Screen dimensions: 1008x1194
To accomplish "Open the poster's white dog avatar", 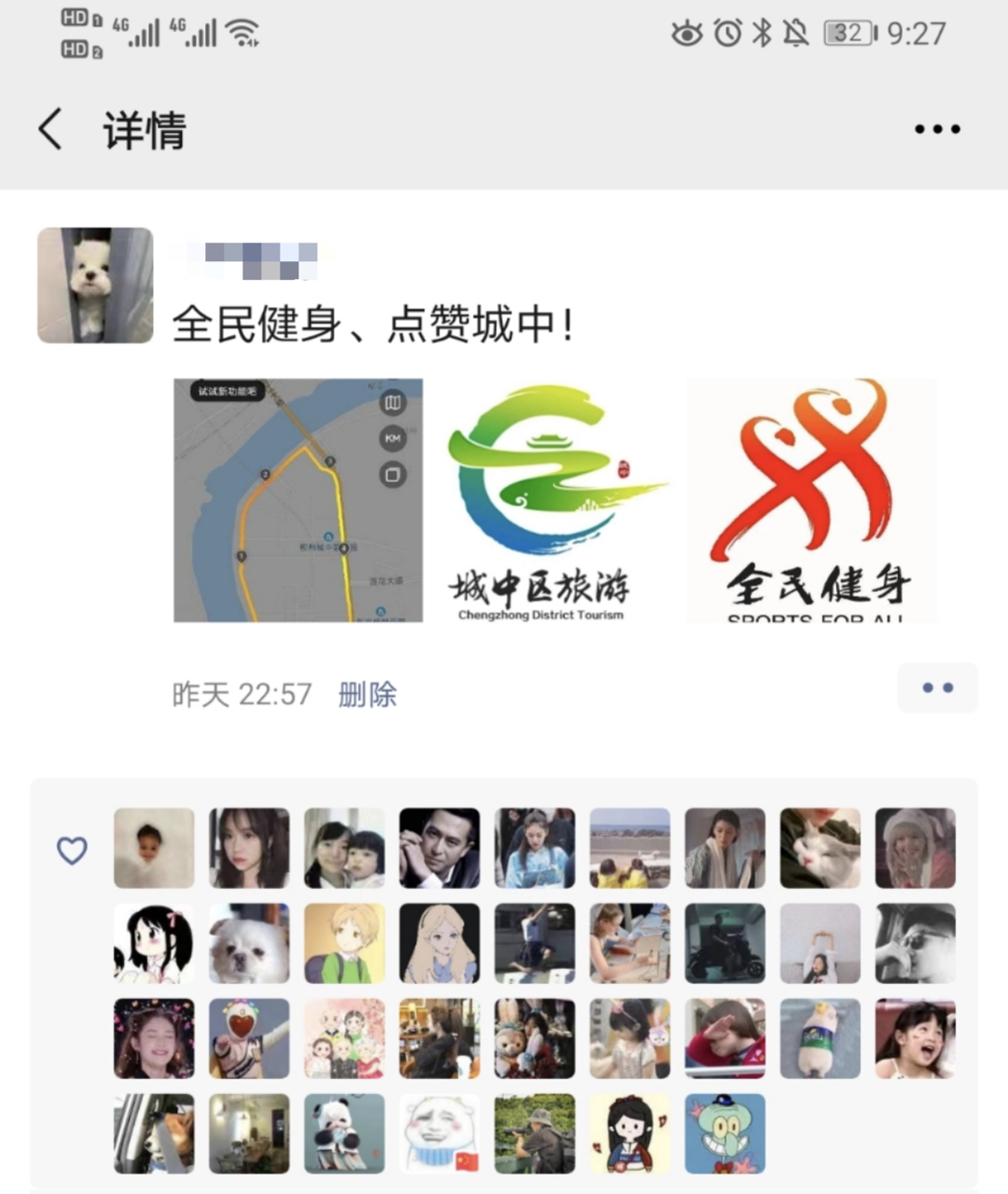I will click(95, 285).
